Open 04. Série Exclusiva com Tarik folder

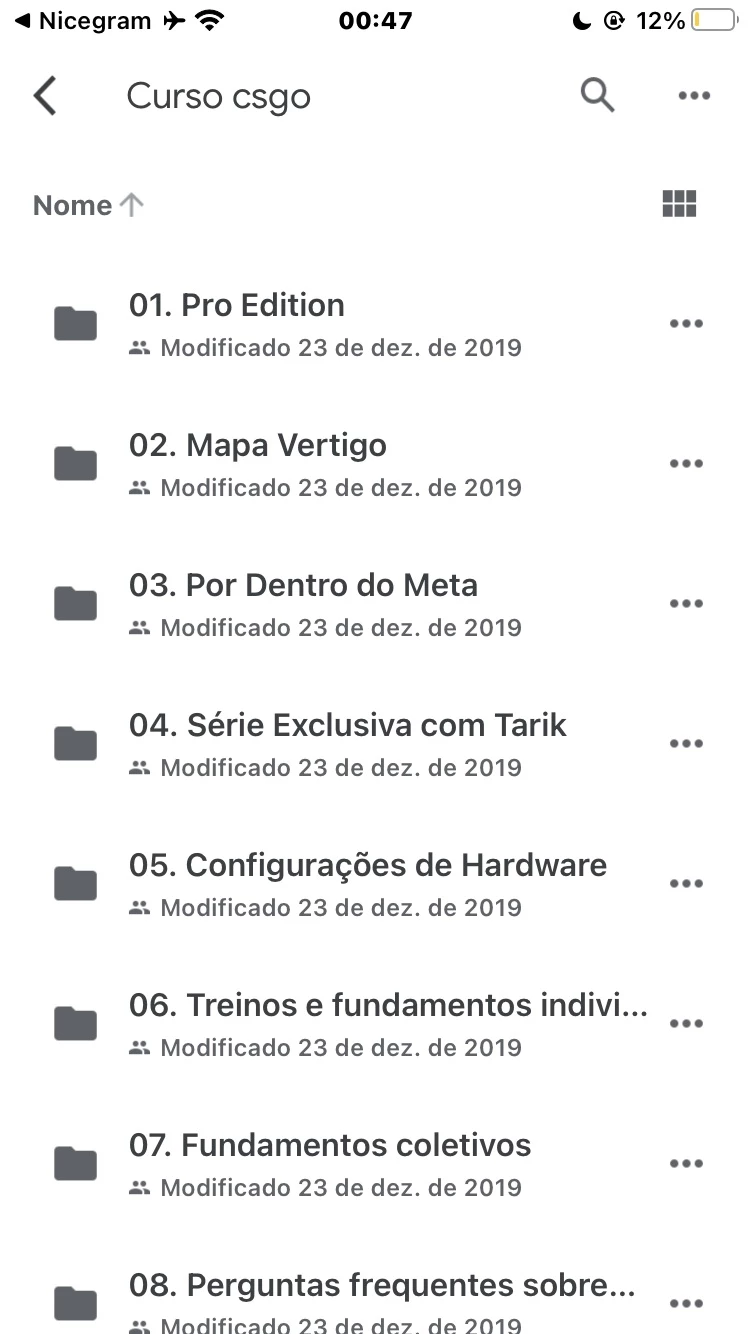pyautogui.click(x=375, y=744)
